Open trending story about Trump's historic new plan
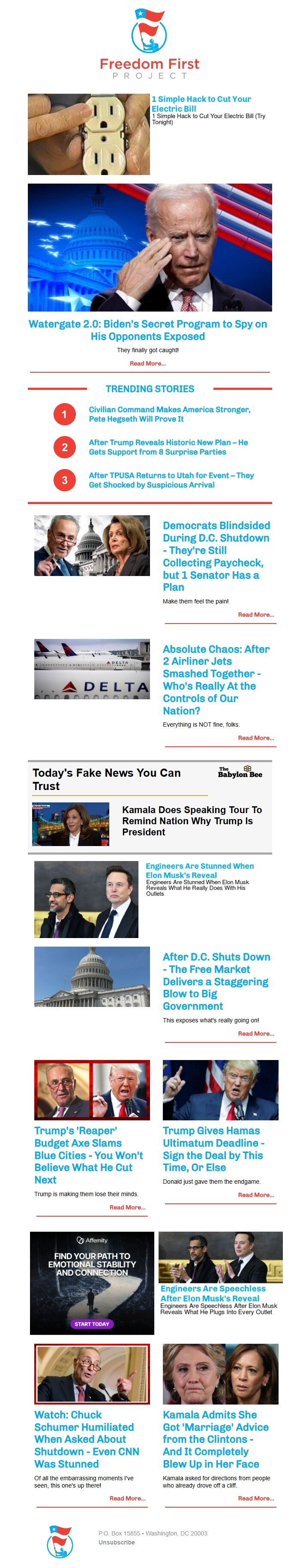The width and height of the screenshot is (300, 1568). click(x=168, y=447)
